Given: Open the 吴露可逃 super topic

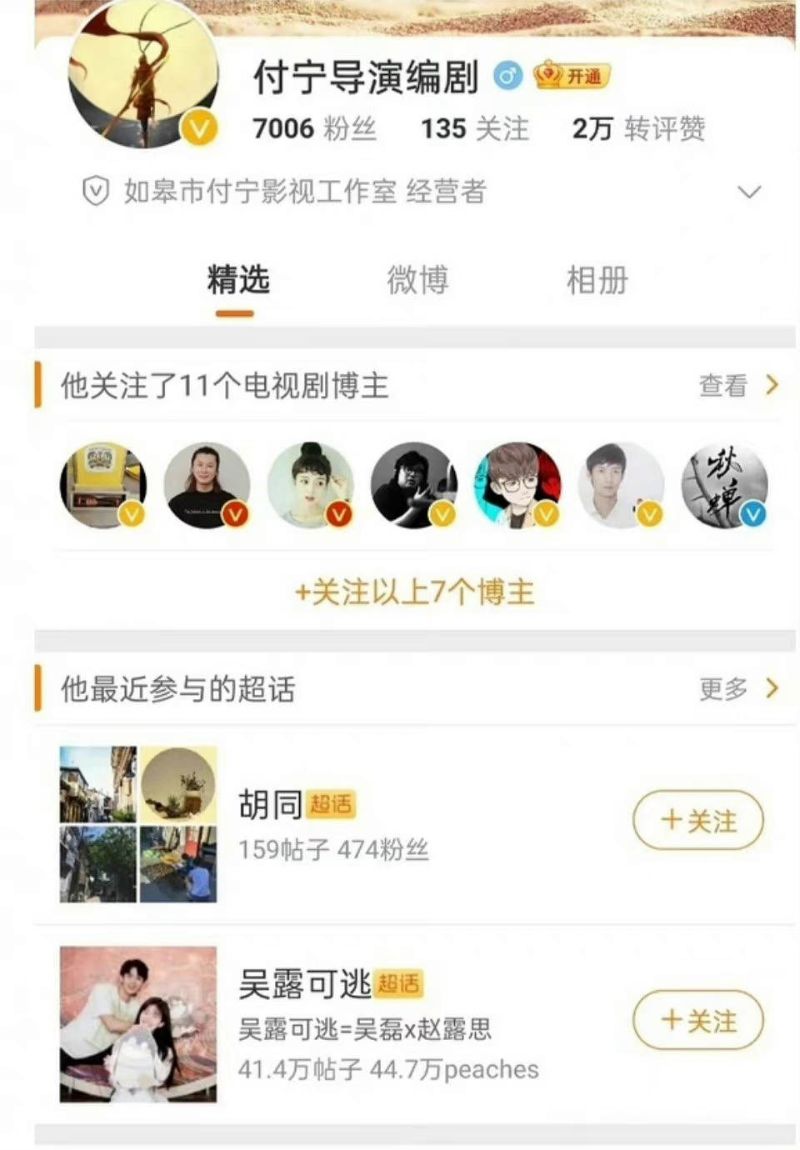Looking at the screenshot, I should pos(305,984).
